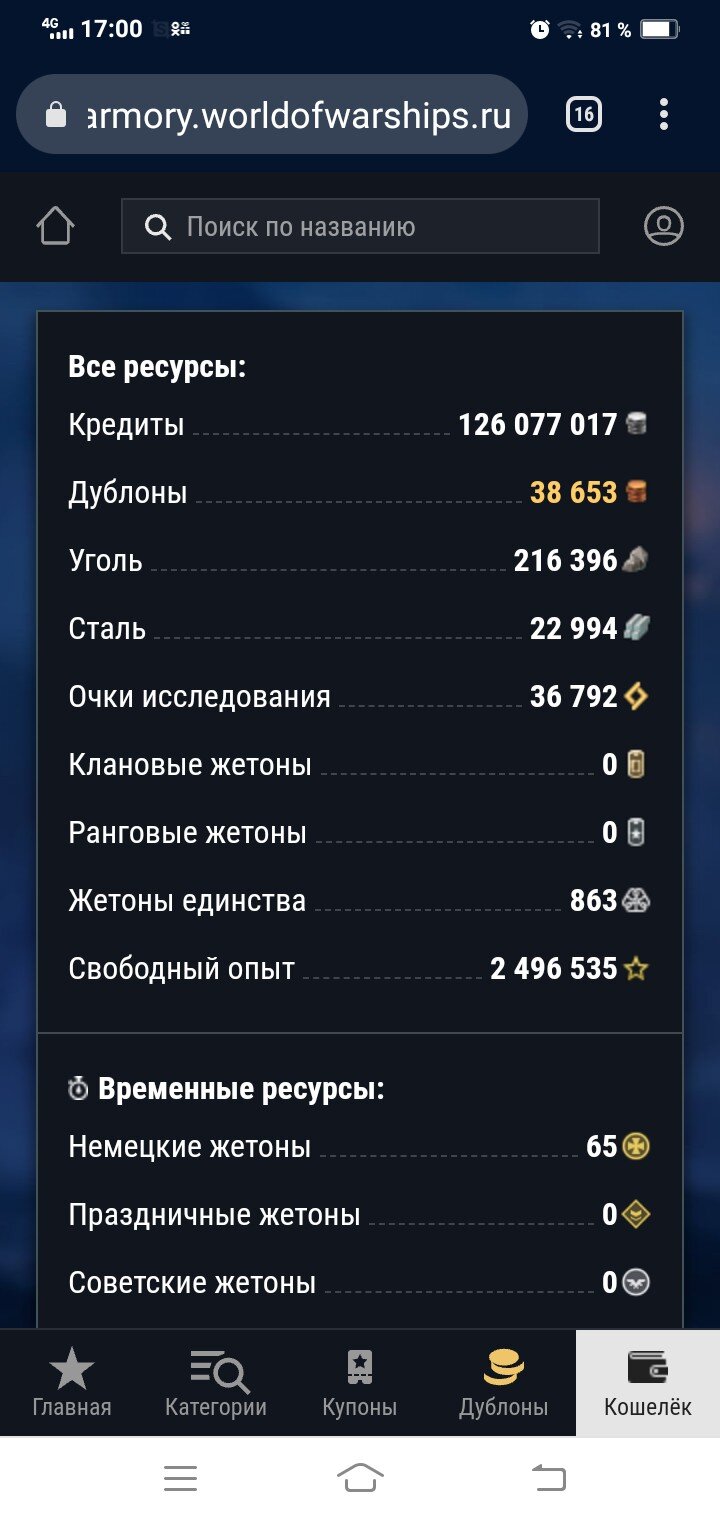Tap the armory.worldofwarships.ru address bar
This screenshot has height=1520, width=720.
click(x=272, y=115)
